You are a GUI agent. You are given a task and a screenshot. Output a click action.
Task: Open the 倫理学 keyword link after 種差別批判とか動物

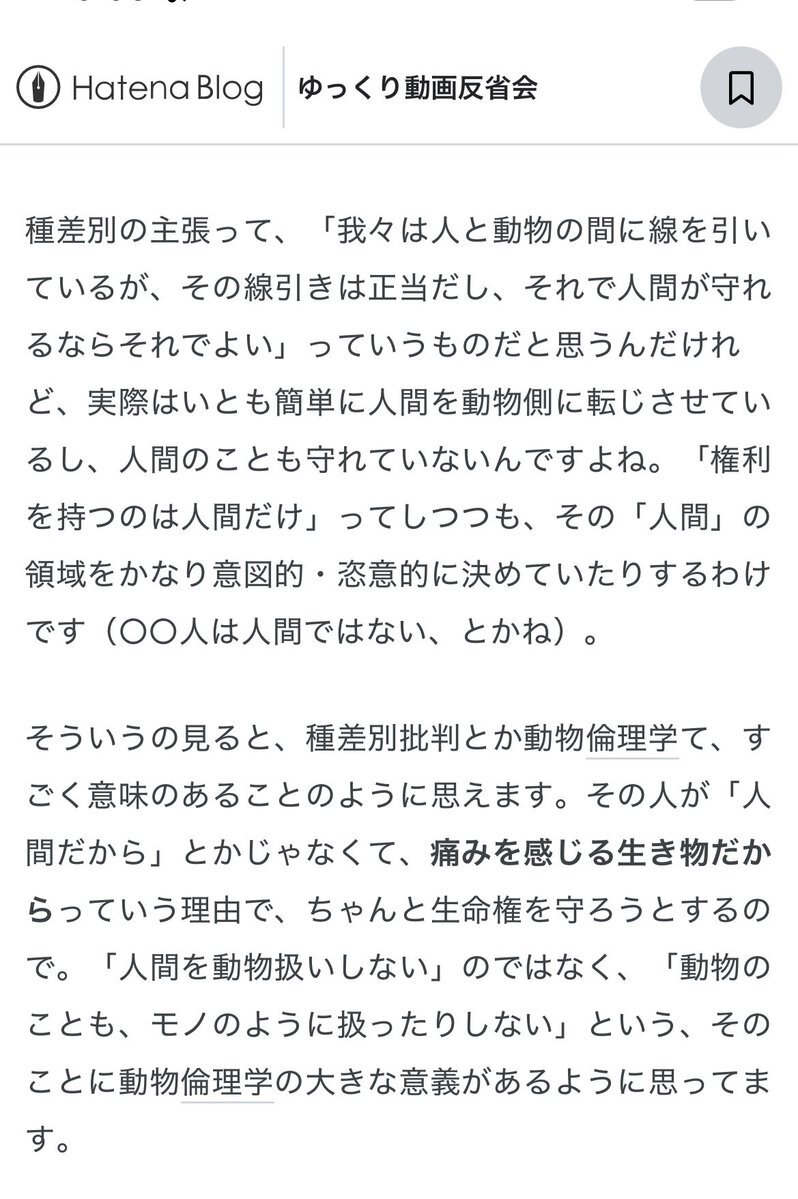click(x=632, y=738)
